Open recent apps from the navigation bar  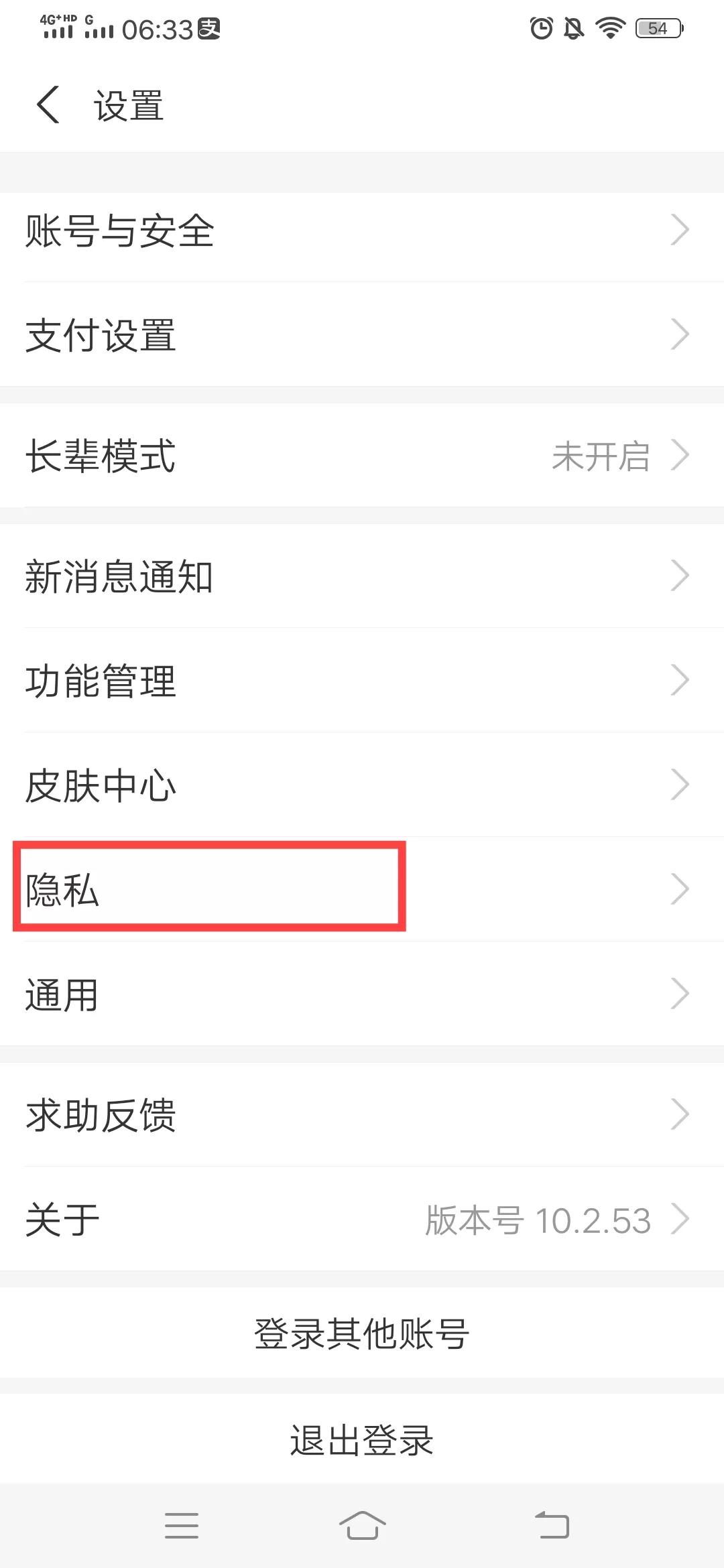click(x=182, y=1526)
